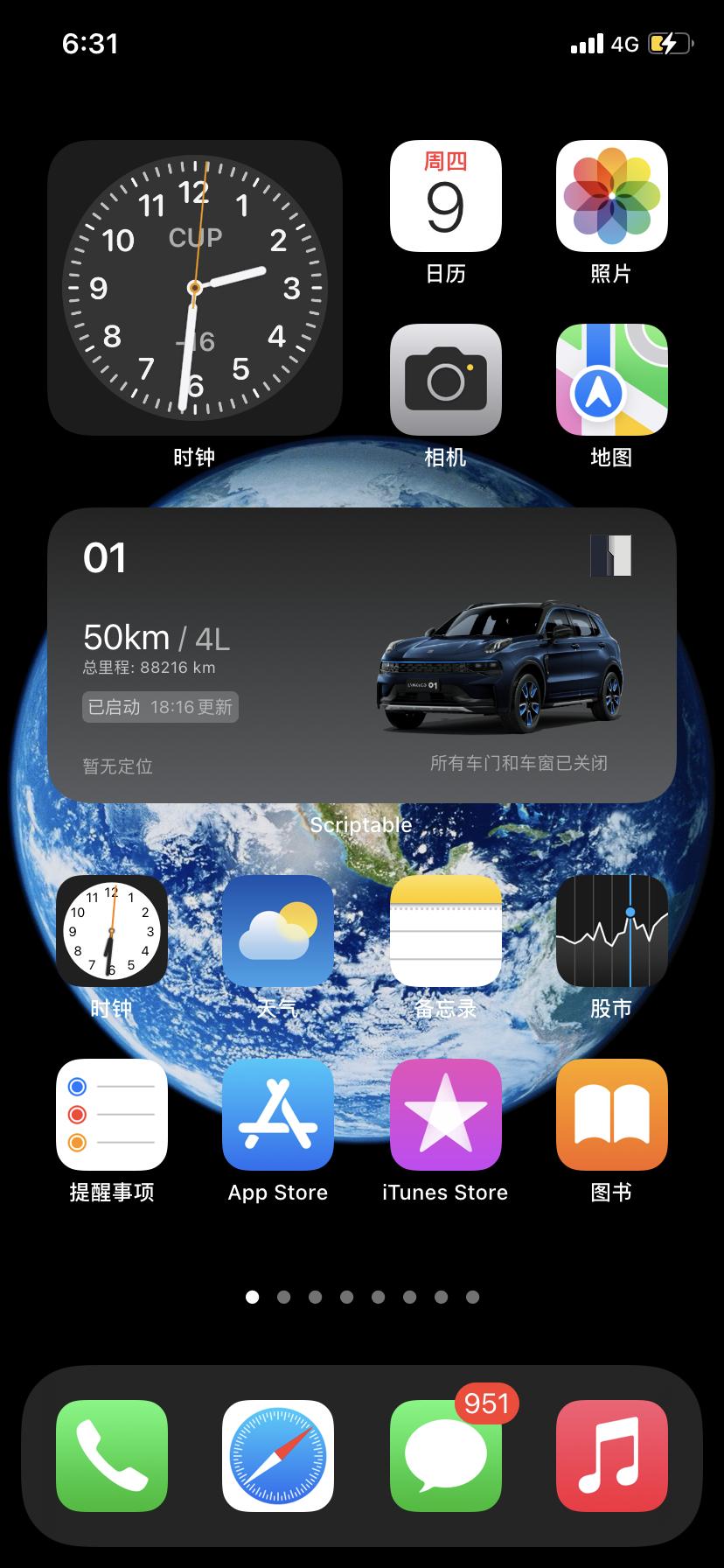Open the 日历 calendar app
The image size is (724, 1568).
coord(445,196)
